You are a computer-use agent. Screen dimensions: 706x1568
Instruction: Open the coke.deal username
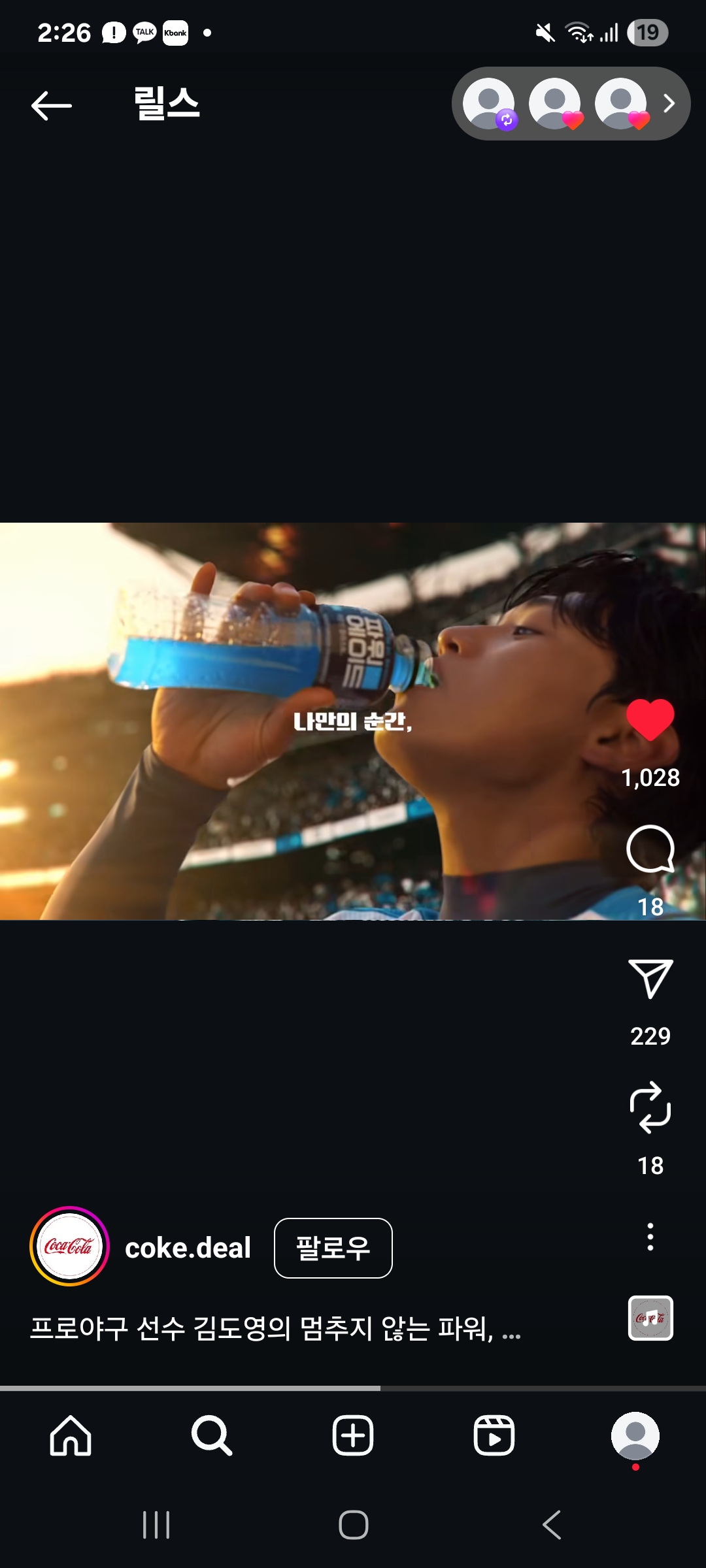(x=188, y=1248)
